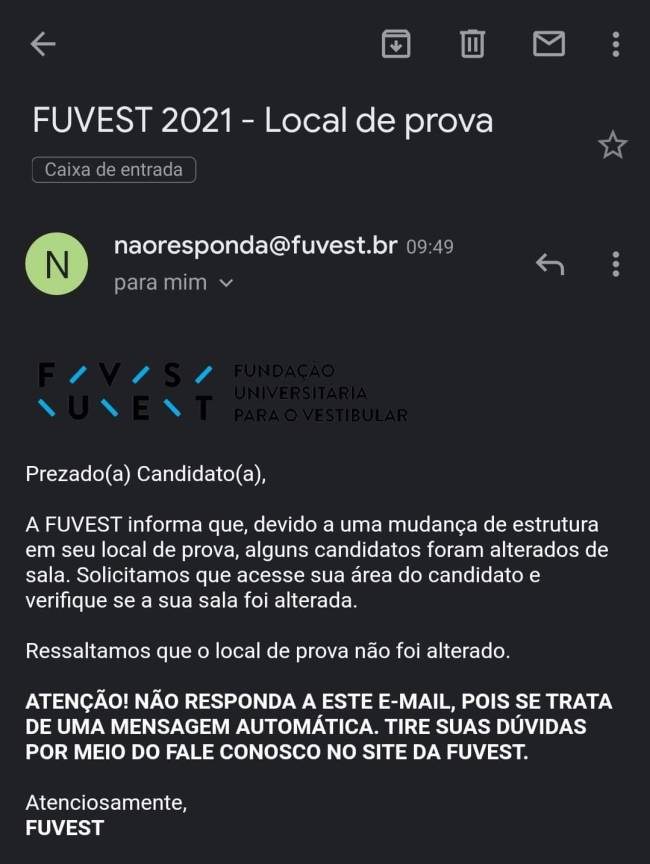
Task: Archive this email
Action: pyautogui.click(x=396, y=44)
